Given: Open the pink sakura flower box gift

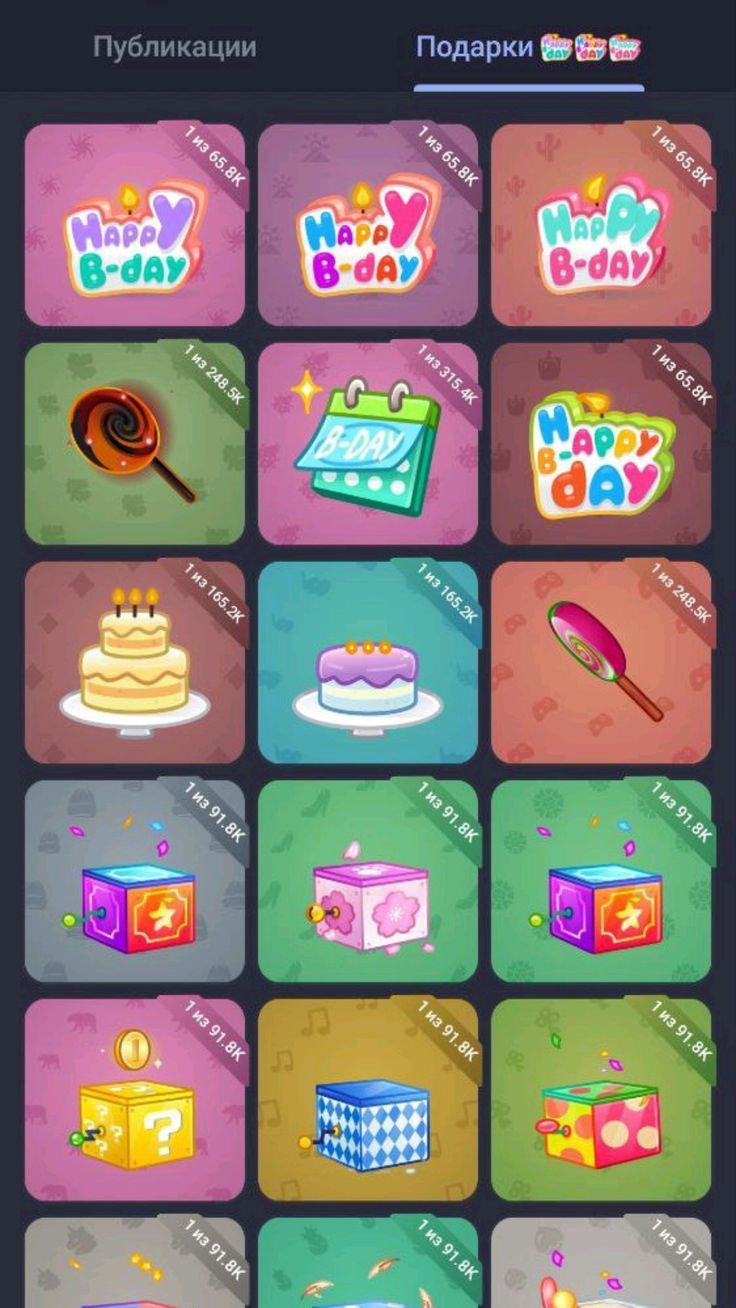Looking at the screenshot, I should [367, 880].
